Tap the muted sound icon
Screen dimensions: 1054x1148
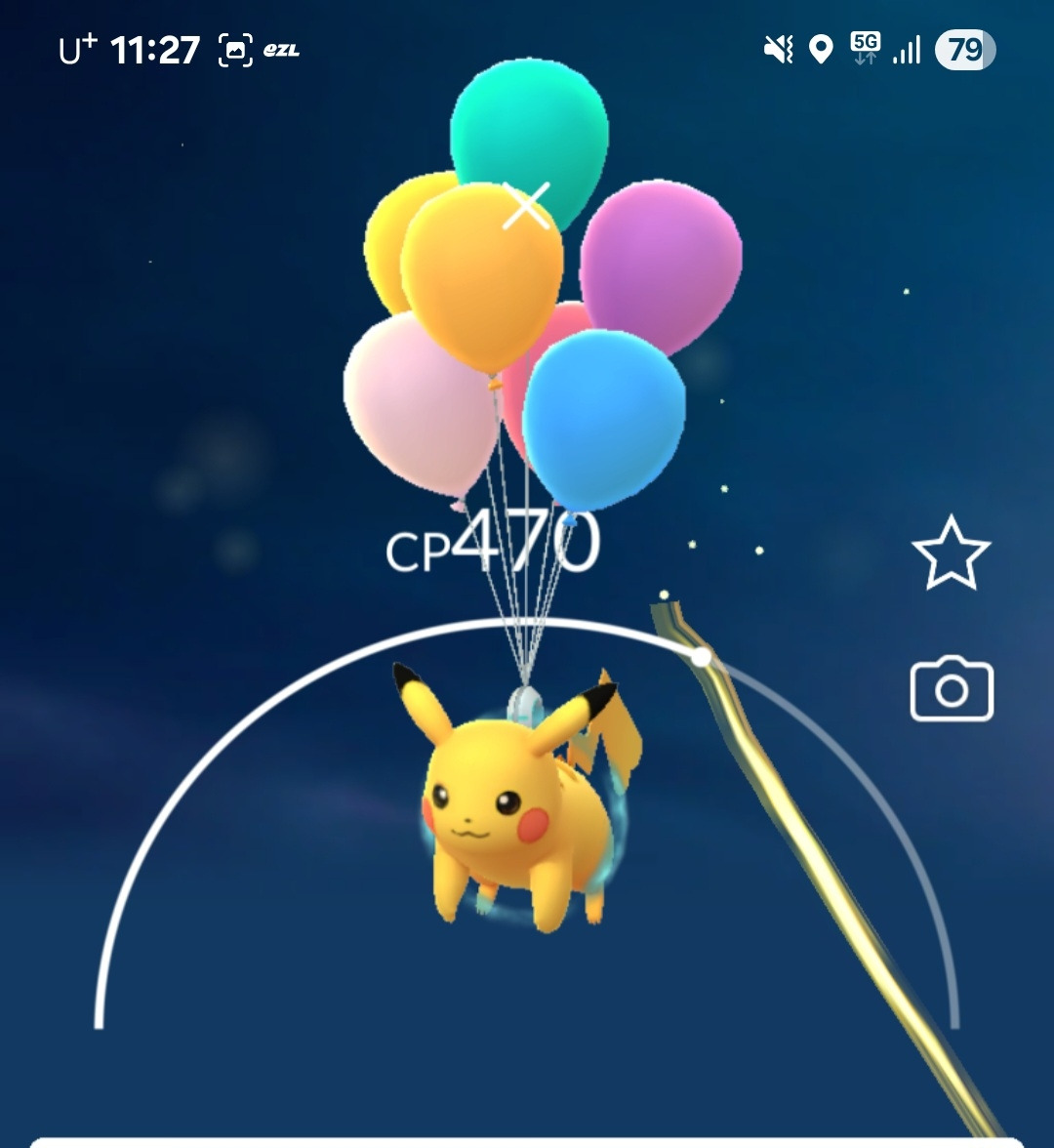coord(778,47)
